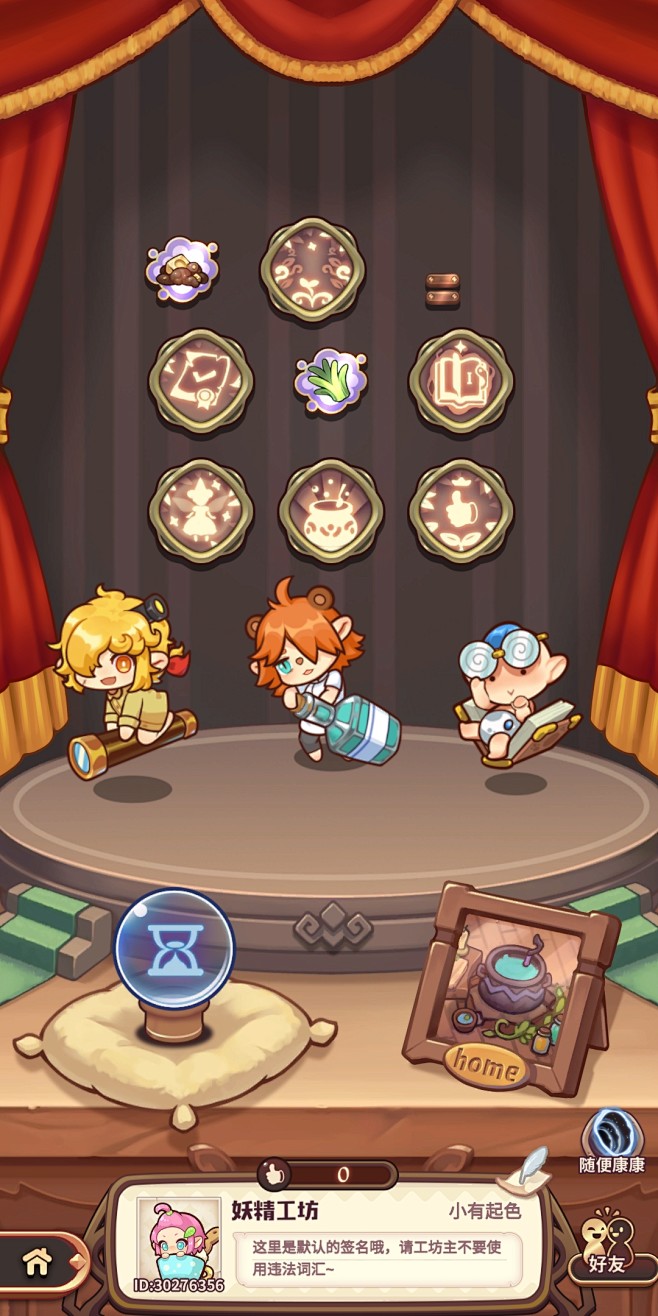Open the workshop owner's avatar
This screenshot has height=1316, width=658.
coord(179,1238)
